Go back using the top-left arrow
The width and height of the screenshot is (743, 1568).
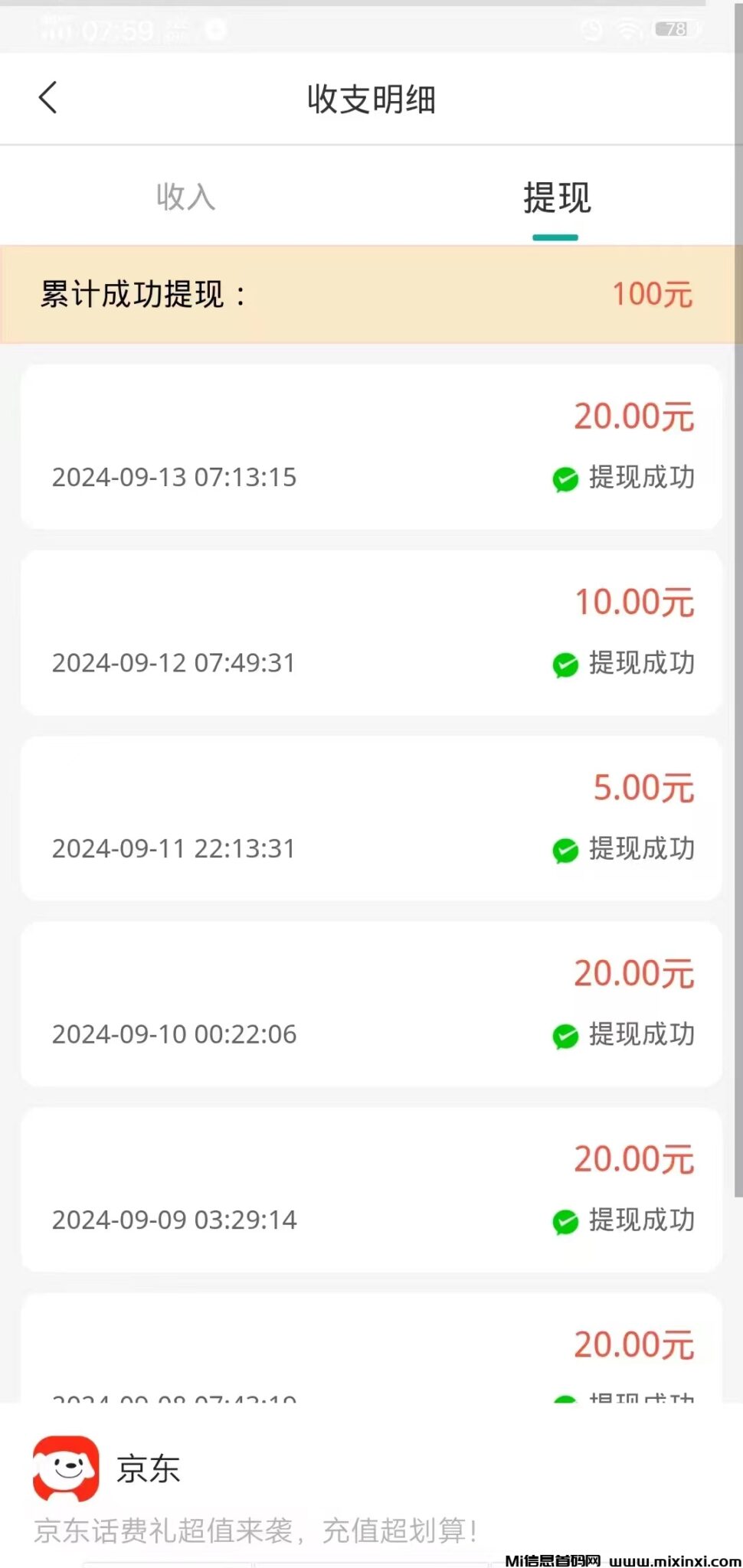click(48, 98)
